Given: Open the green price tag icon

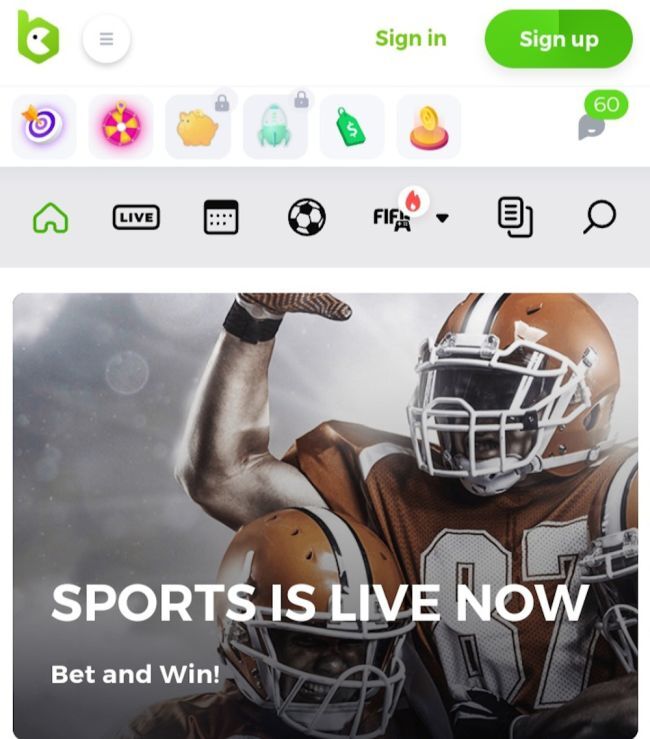Looking at the screenshot, I should pyautogui.click(x=351, y=128).
